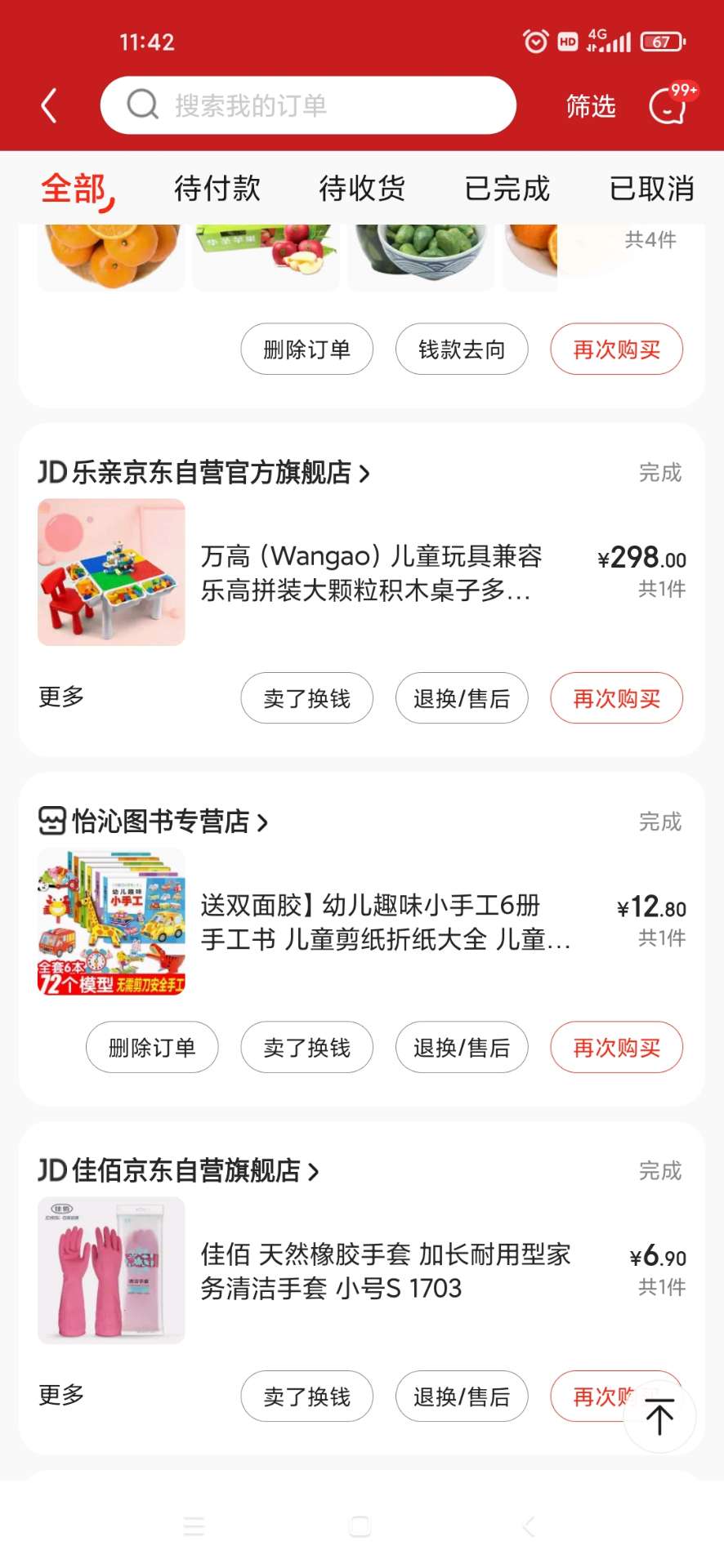
Task: Tap 卖了换钱 on the 幼儿趣味小手工 order
Action: tap(306, 1047)
